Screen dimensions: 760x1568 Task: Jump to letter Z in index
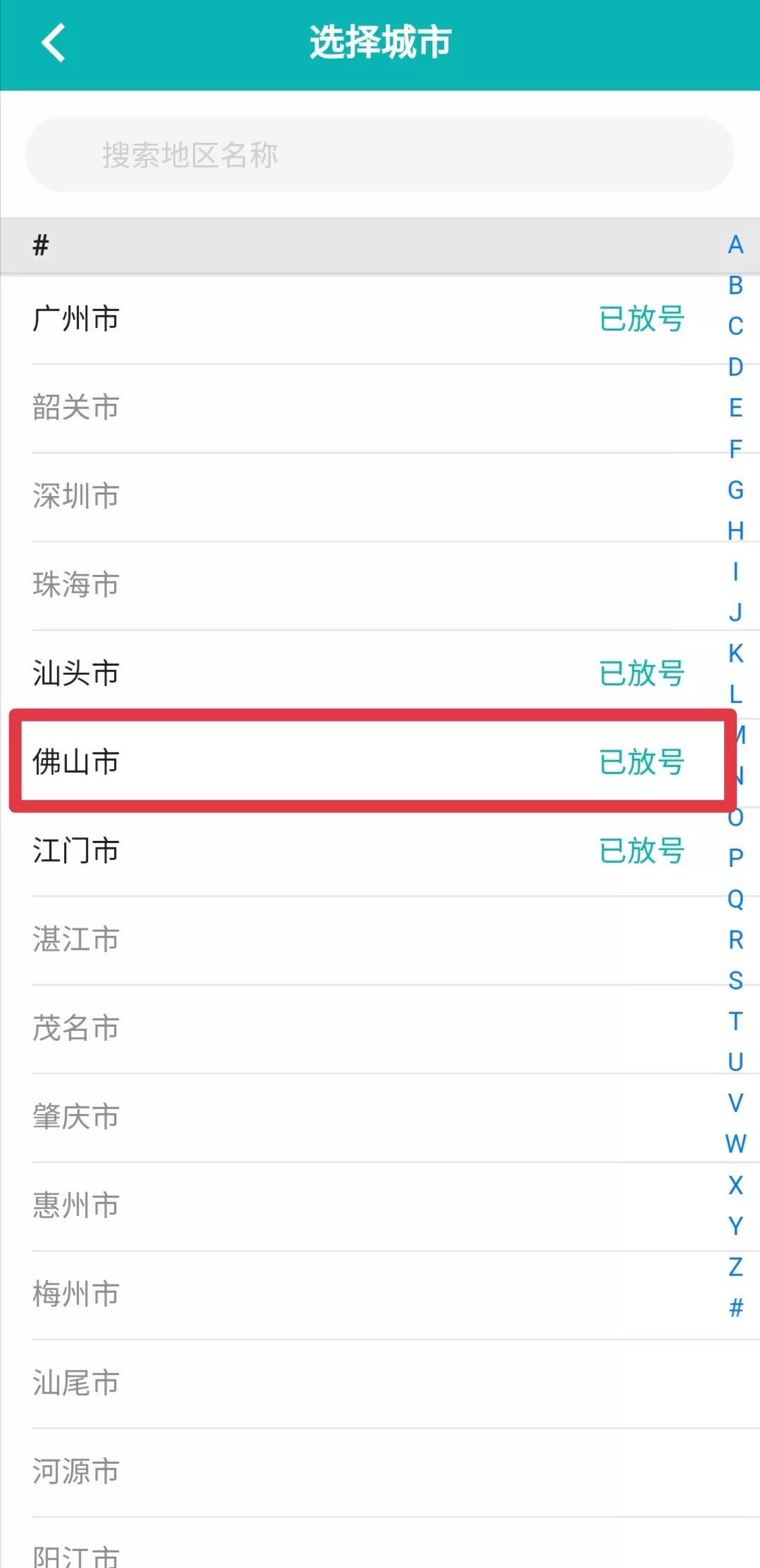pos(735,1267)
